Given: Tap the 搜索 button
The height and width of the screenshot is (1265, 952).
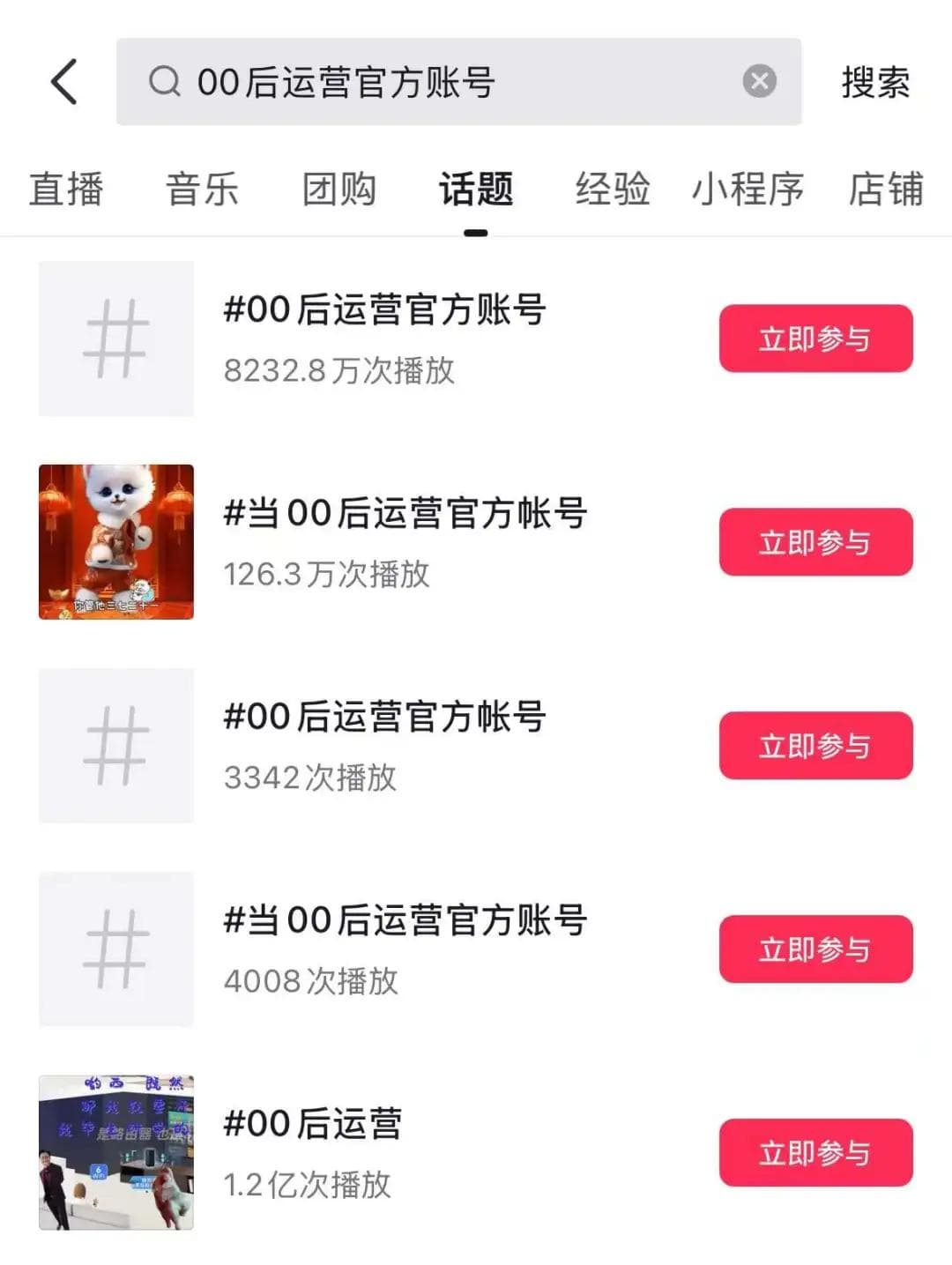Looking at the screenshot, I should [874, 83].
